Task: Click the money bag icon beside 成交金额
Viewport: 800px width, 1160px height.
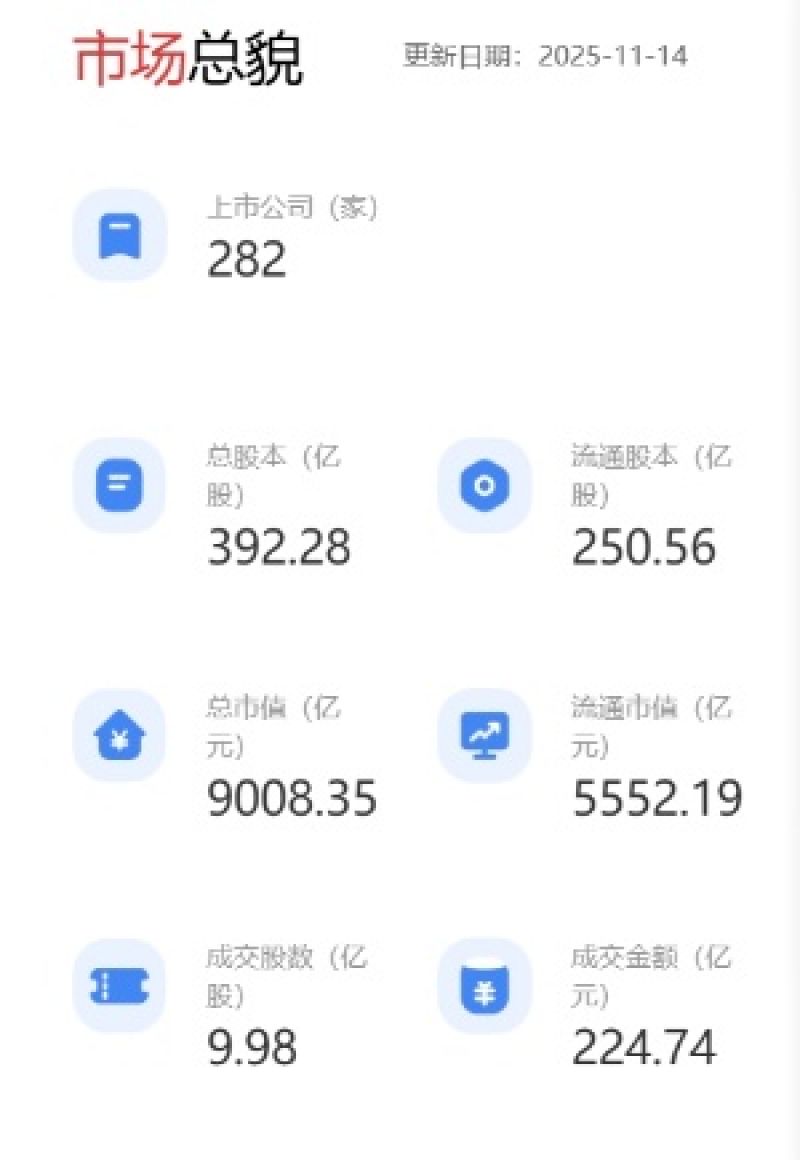Action: click(x=484, y=986)
